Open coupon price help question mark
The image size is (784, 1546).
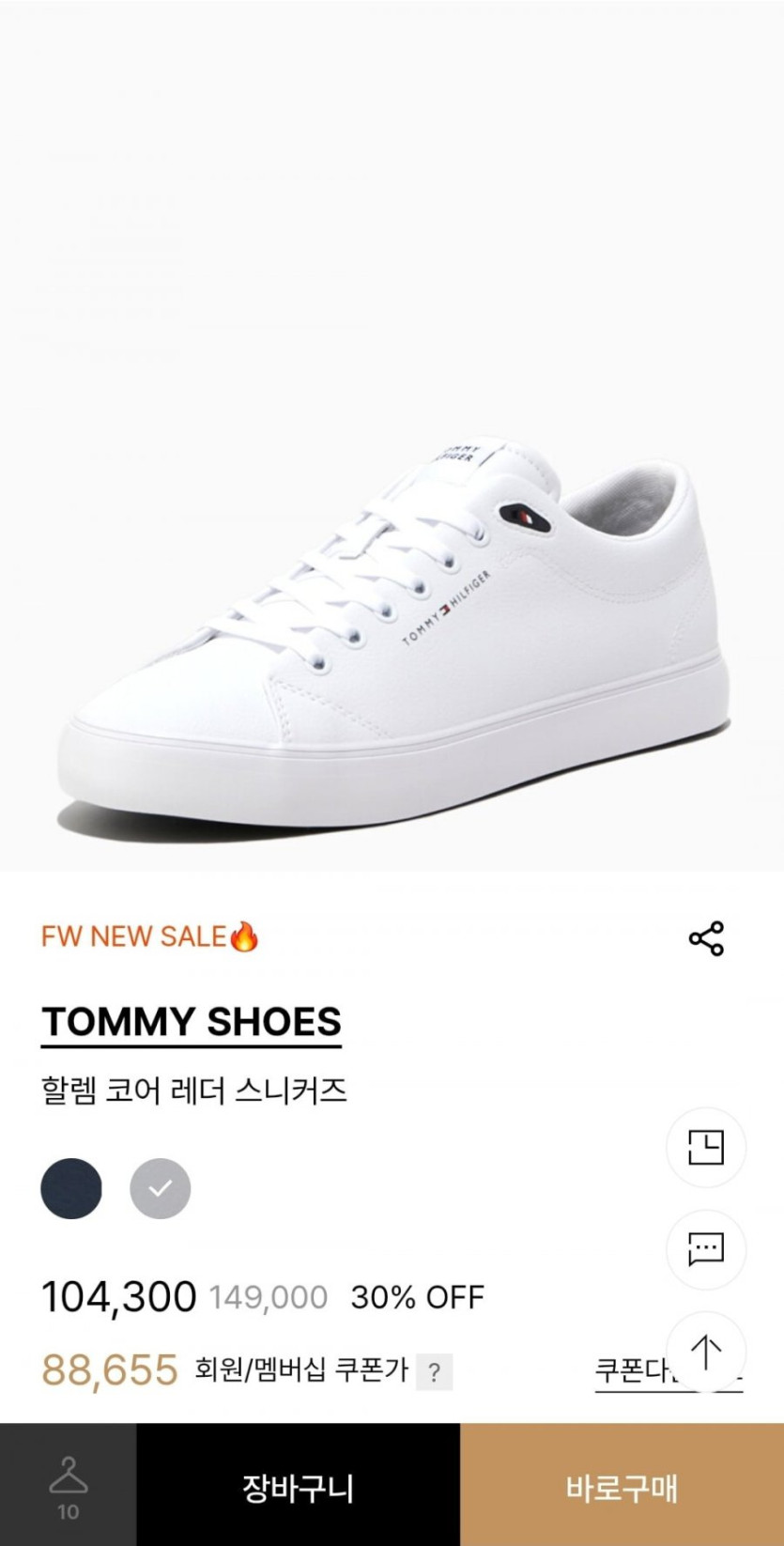pyautogui.click(x=434, y=1372)
